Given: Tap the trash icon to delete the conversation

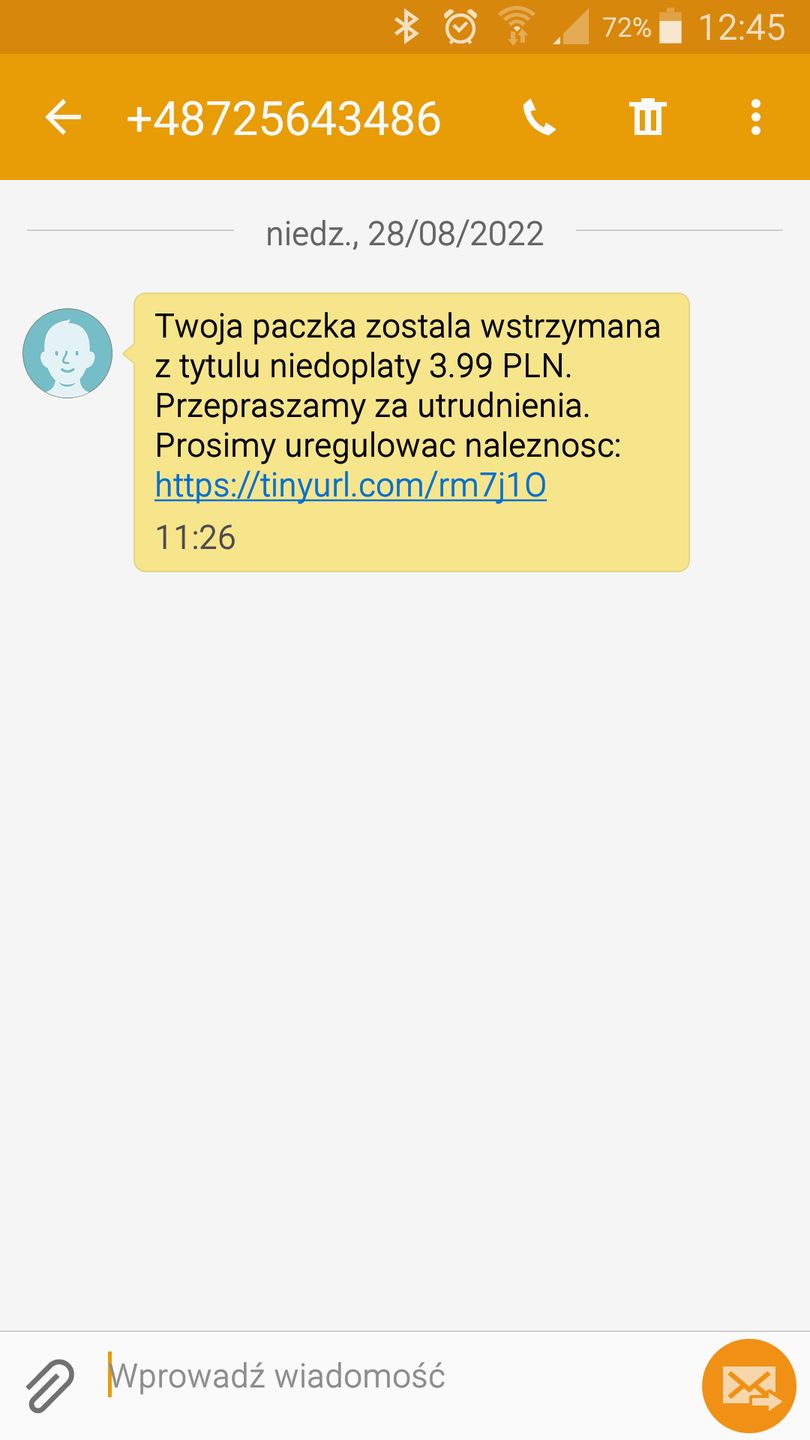Looking at the screenshot, I should 646,116.
